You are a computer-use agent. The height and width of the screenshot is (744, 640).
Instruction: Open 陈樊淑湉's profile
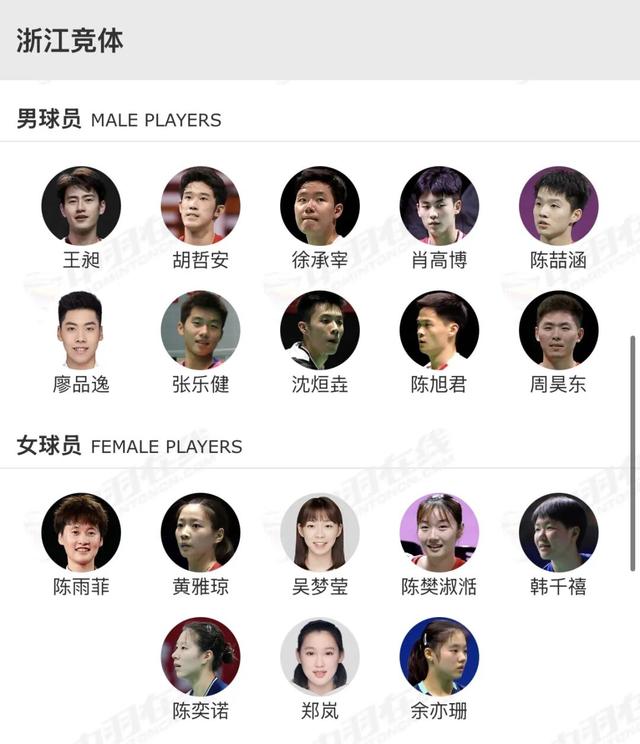pyautogui.click(x=439, y=532)
